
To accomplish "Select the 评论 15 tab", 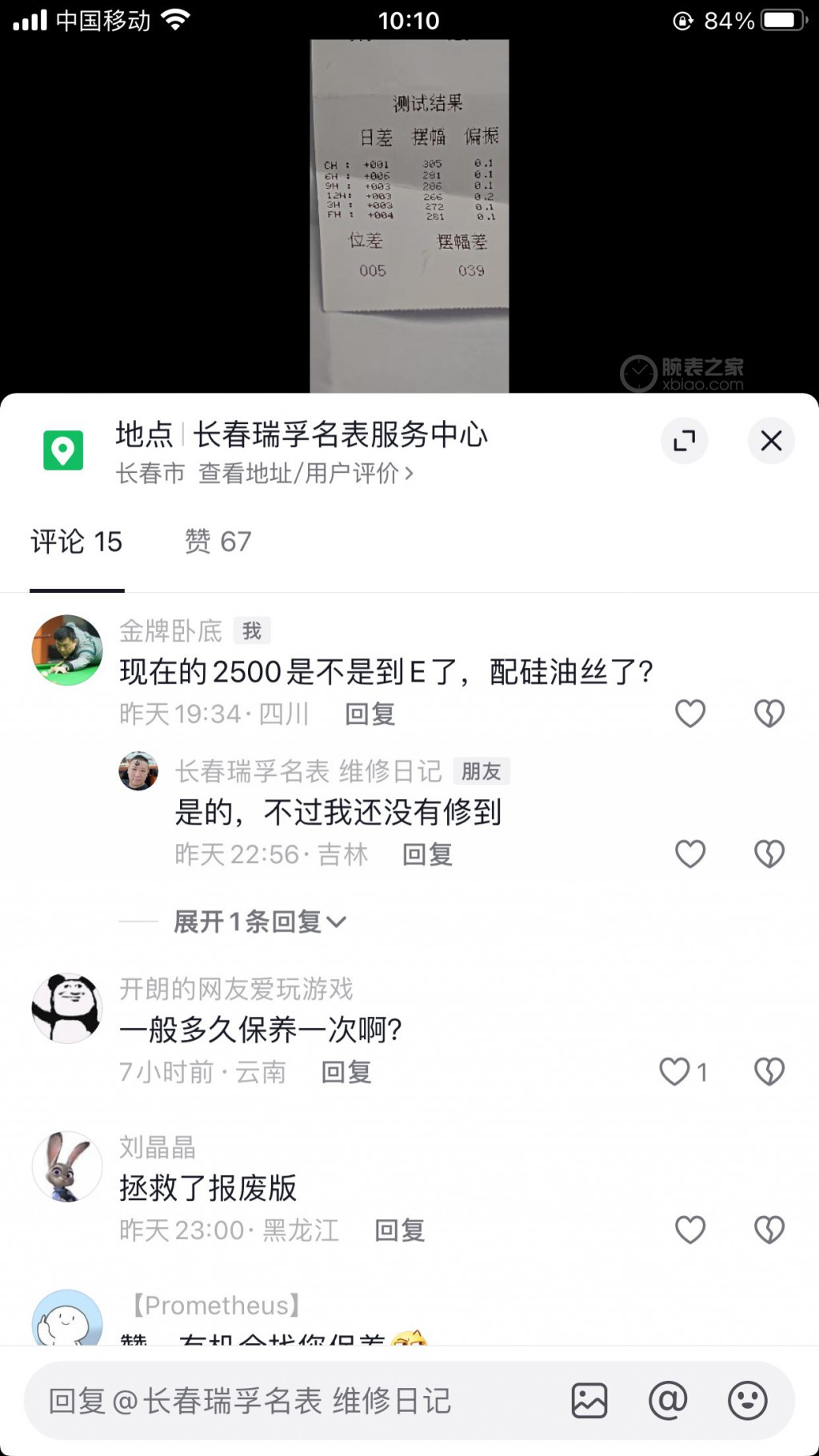I will pyautogui.click(x=77, y=542).
